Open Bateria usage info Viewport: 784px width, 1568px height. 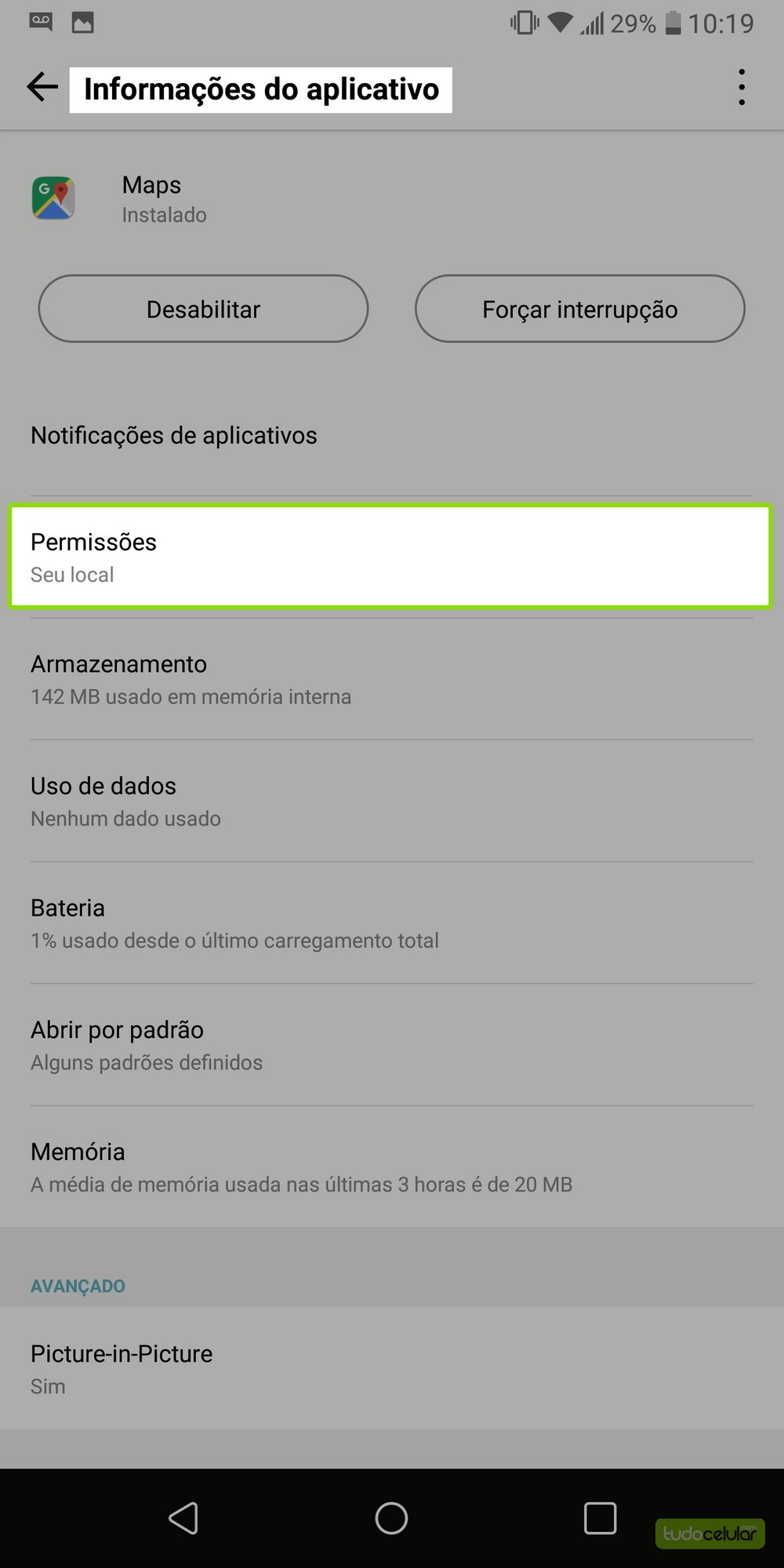(390, 923)
